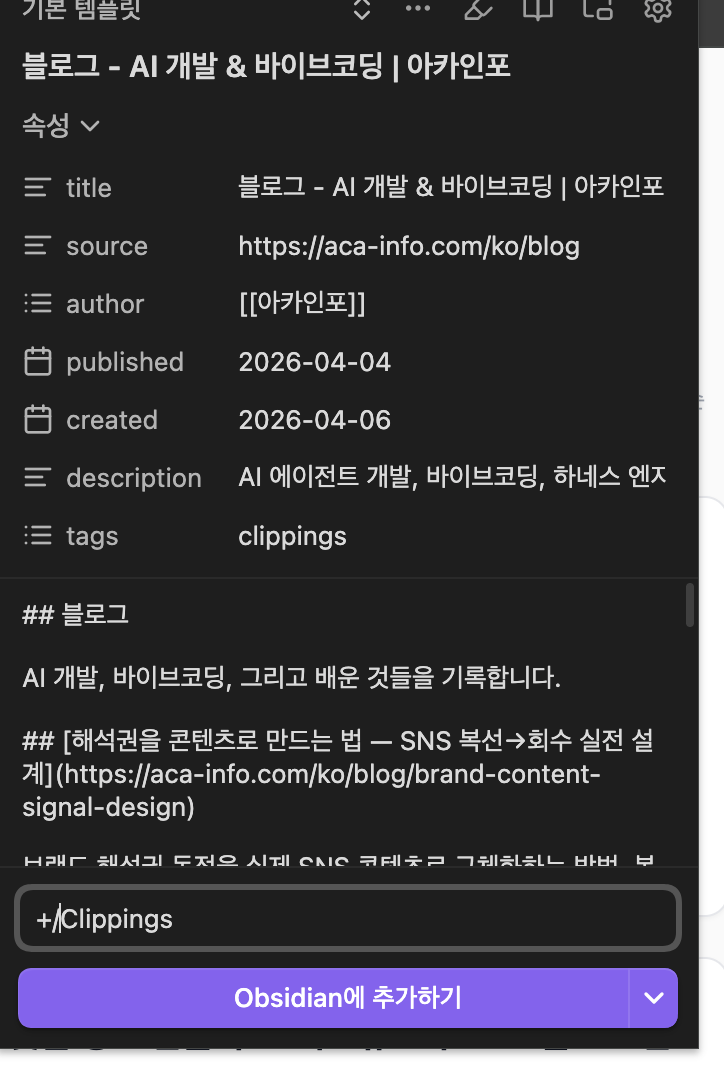The height and width of the screenshot is (1068, 724).
Task: Open the template selector dropdown
Action: [x=363, y=10]
